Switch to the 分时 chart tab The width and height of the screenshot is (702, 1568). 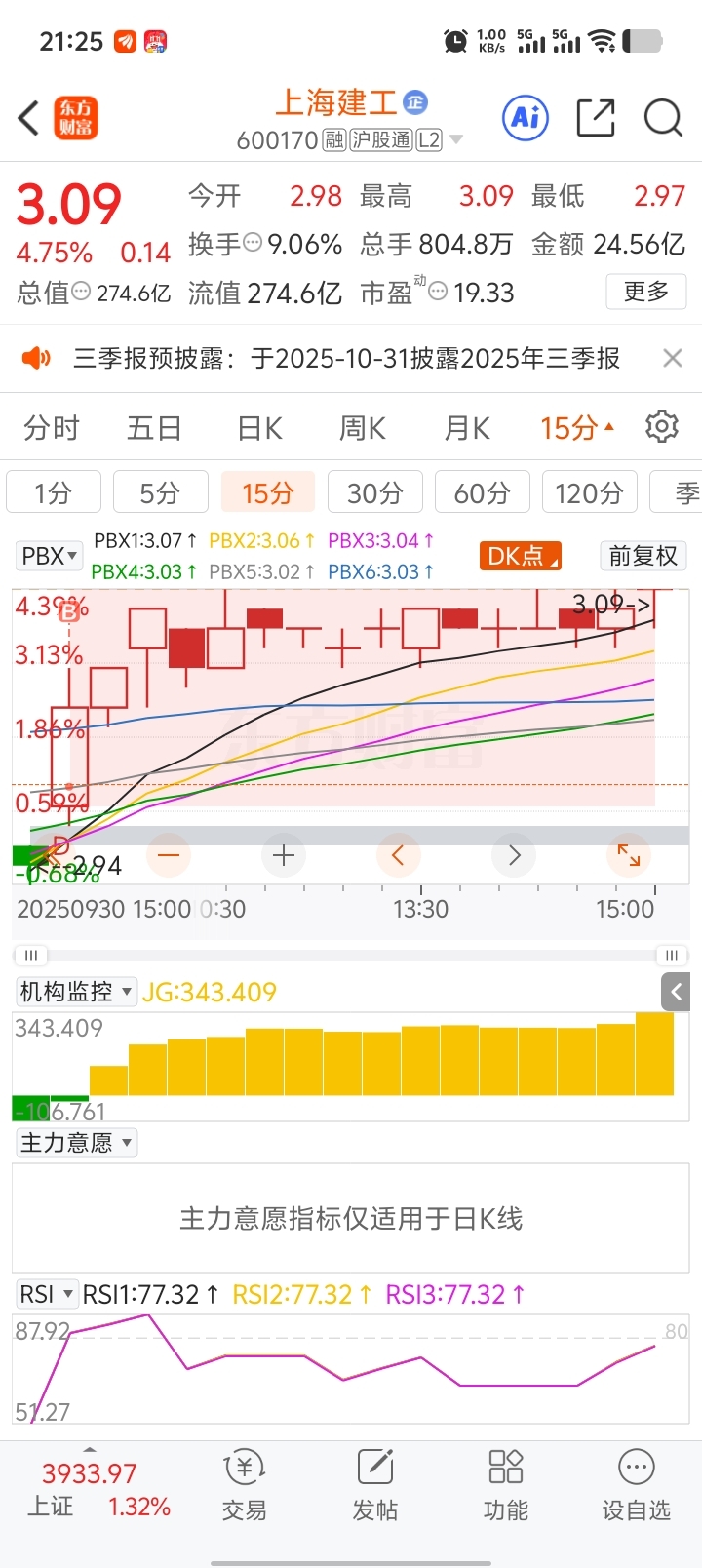pos(52,428)
